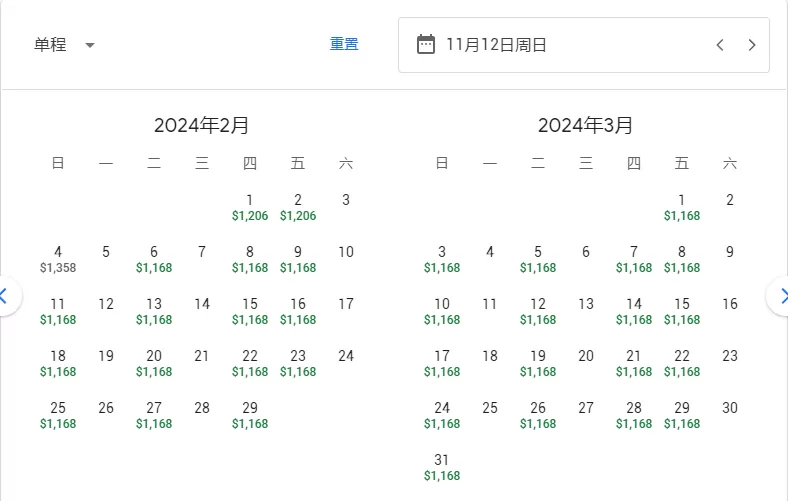Go to previous day with left chevron in date field
788x501 pixels.
click(x=720, y=45)
